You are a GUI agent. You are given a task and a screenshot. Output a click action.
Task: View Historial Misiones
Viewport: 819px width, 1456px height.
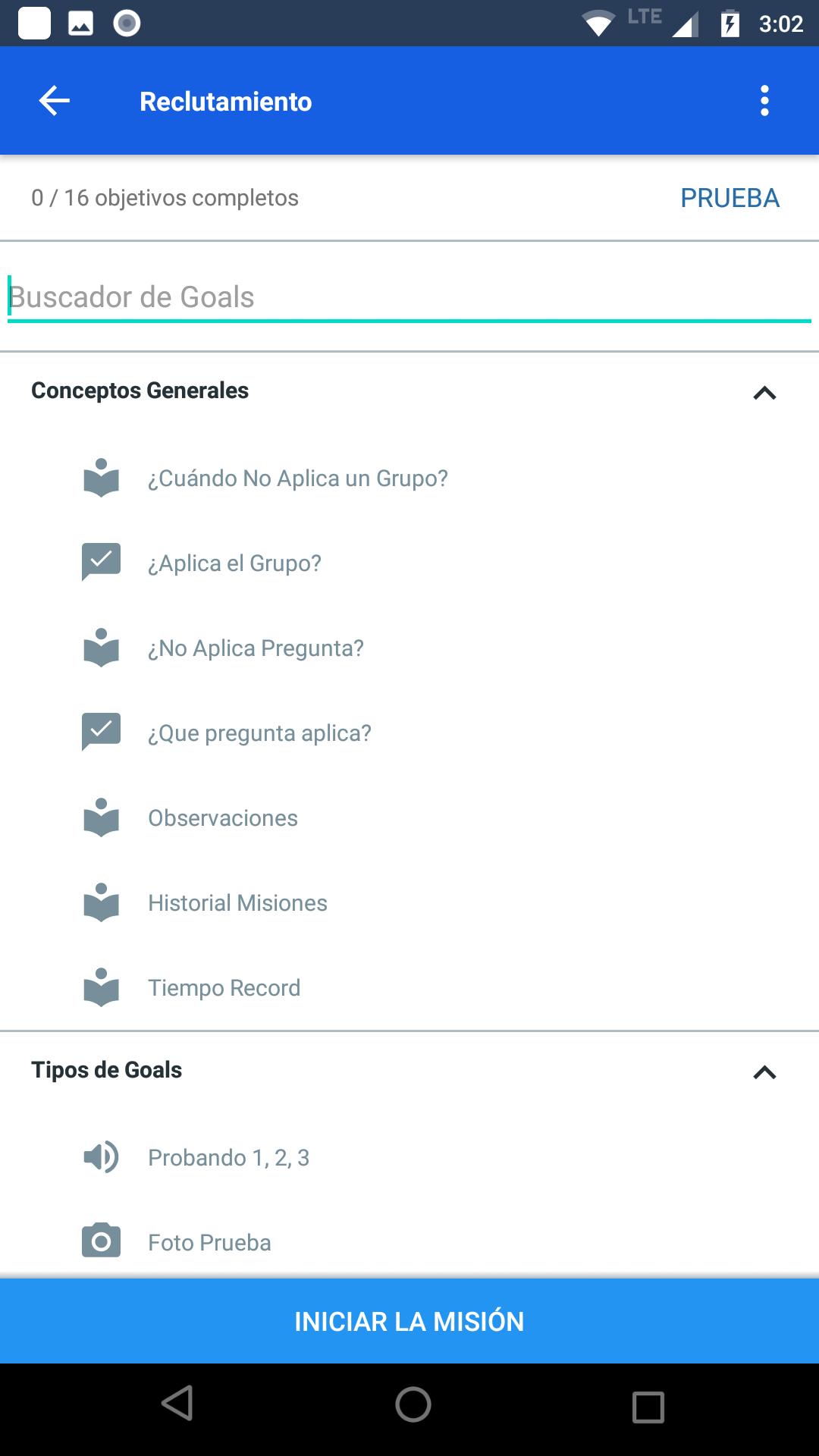pyautogui.click(x=409, y=903)
